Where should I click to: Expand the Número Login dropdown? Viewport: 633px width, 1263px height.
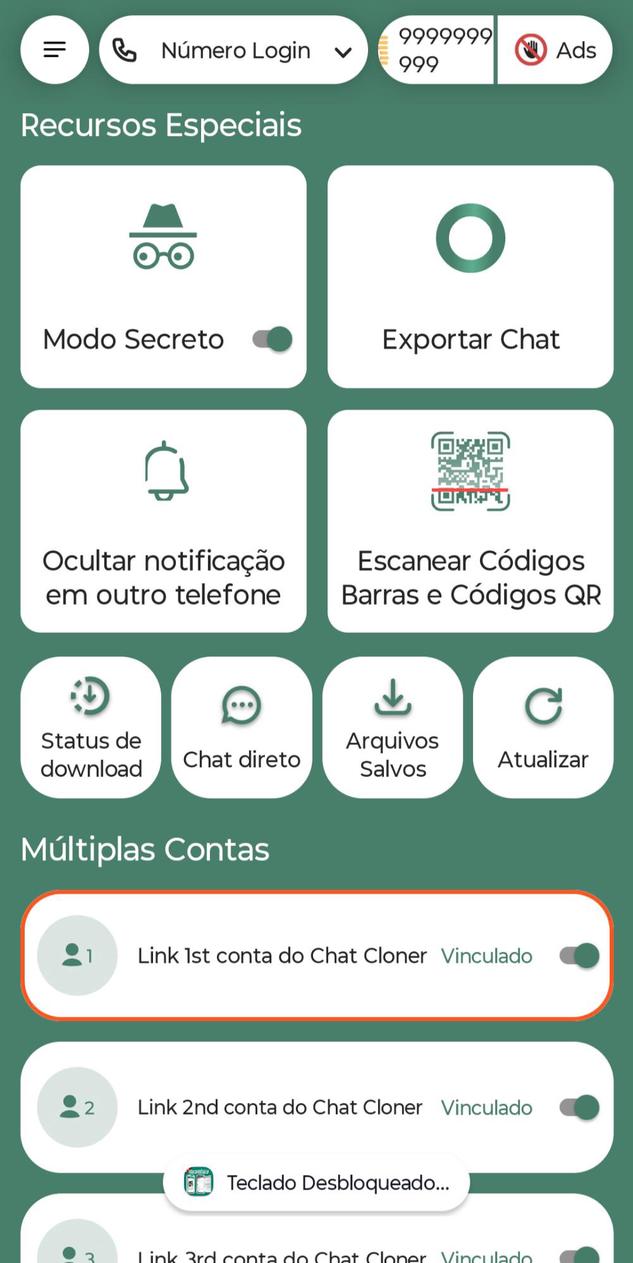(233, 50)
